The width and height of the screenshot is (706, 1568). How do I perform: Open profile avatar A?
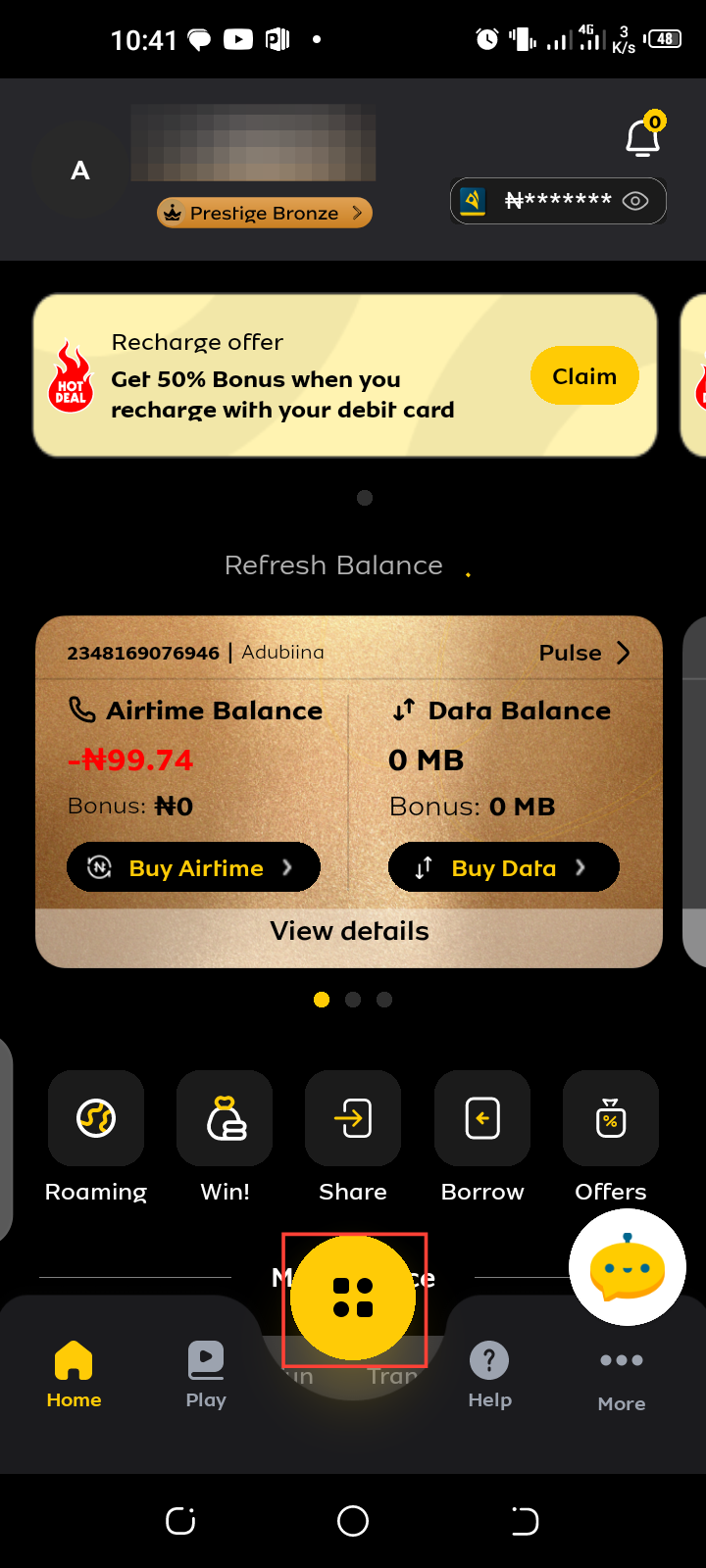tap(80, 171)
